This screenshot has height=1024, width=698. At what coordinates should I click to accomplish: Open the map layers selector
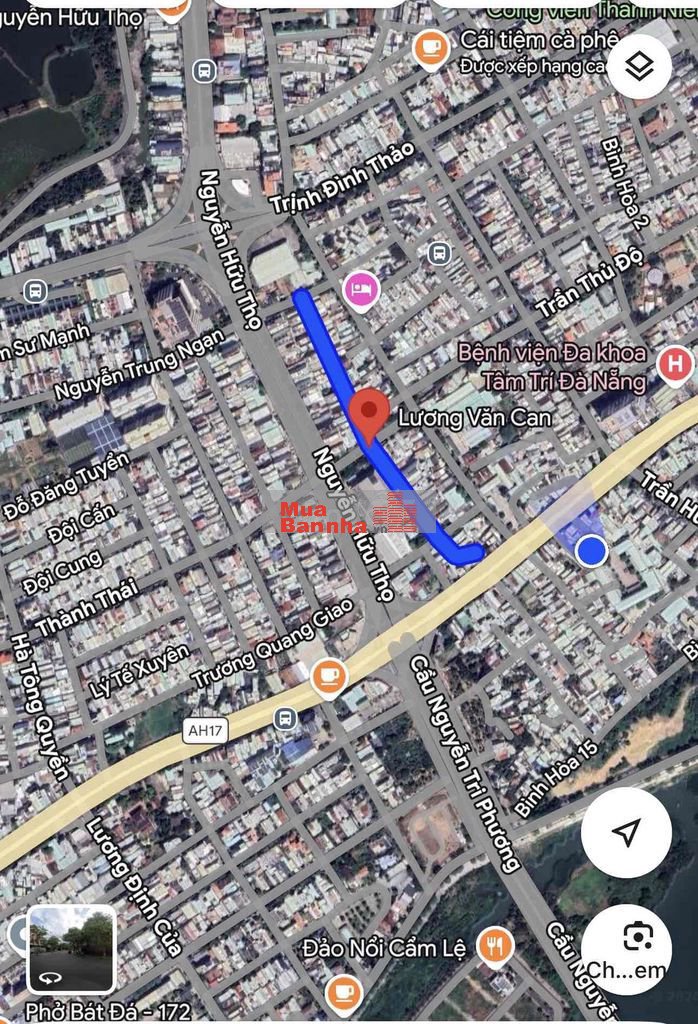pyautogui.click(x=639, y=66)
